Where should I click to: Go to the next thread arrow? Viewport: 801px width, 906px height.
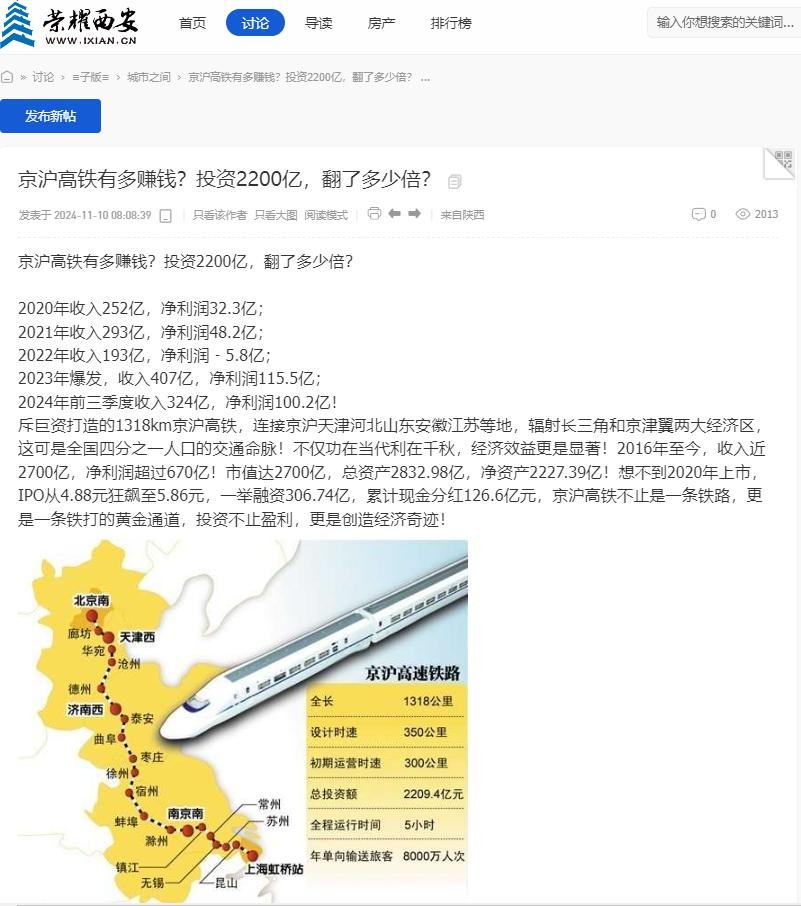pyautogui.click(x=415, y=214)
